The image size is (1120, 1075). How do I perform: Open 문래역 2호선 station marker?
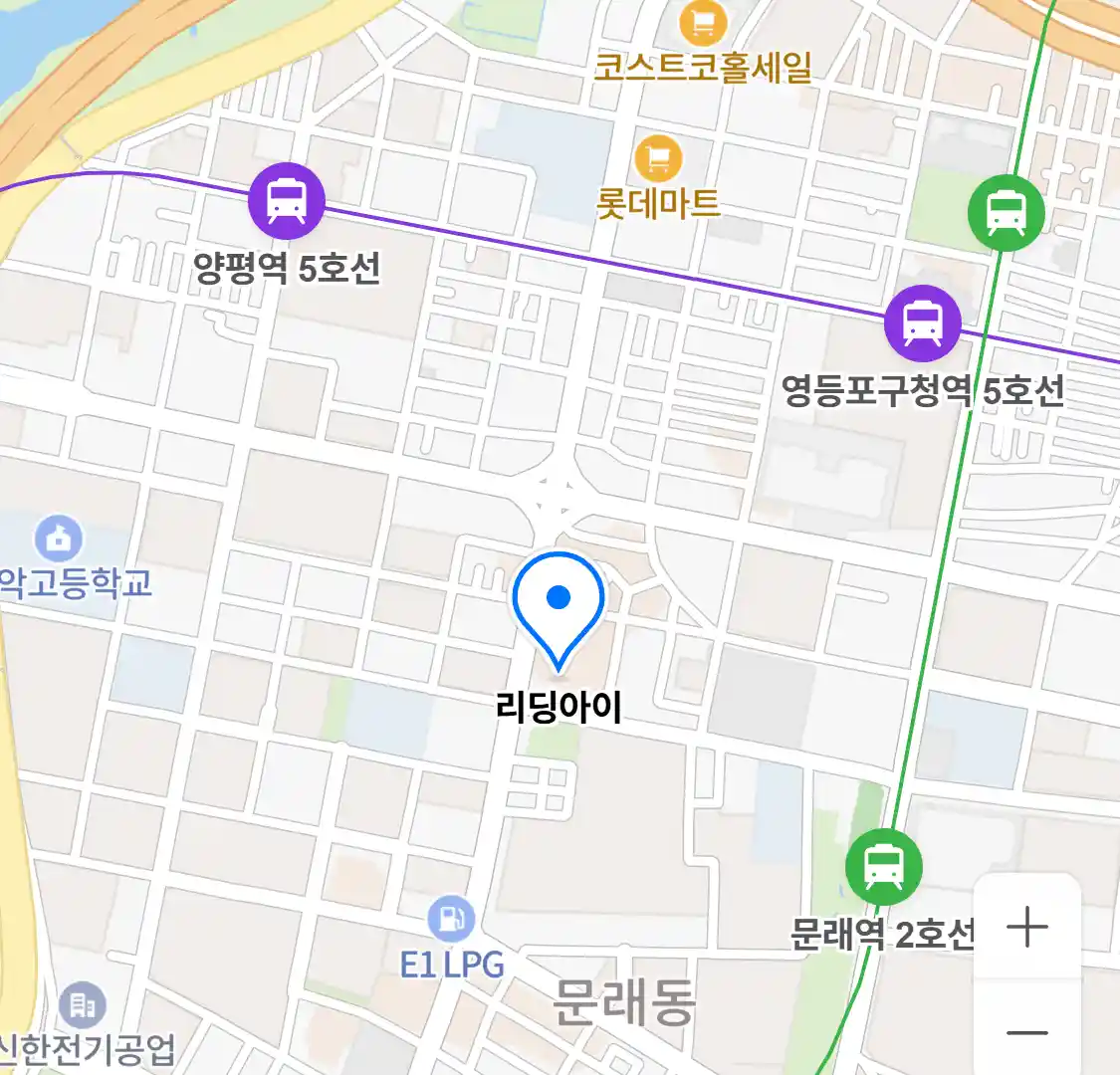[883, 867]
